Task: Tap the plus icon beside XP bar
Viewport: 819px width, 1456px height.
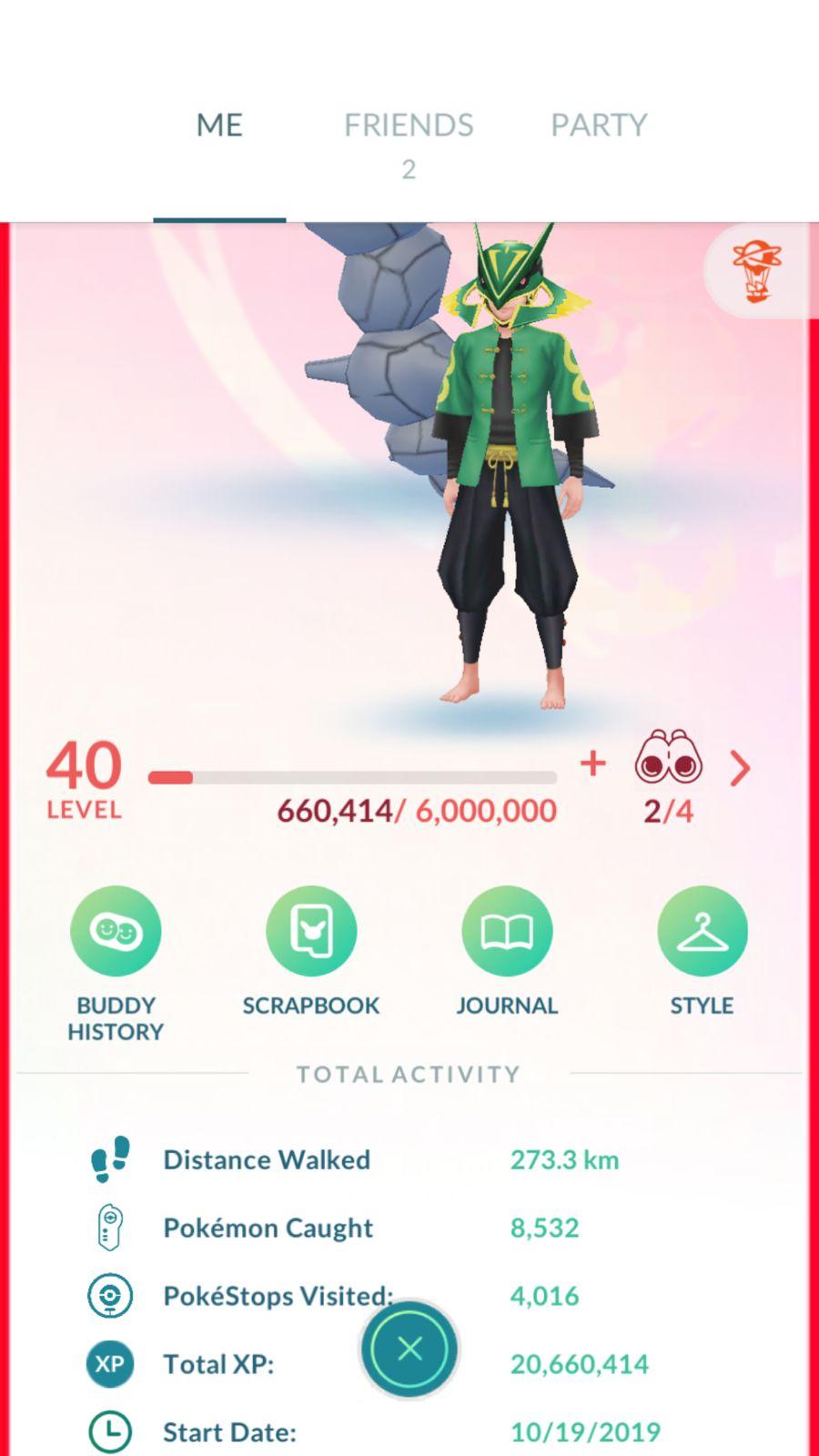Action: click(x=592, y=763)
